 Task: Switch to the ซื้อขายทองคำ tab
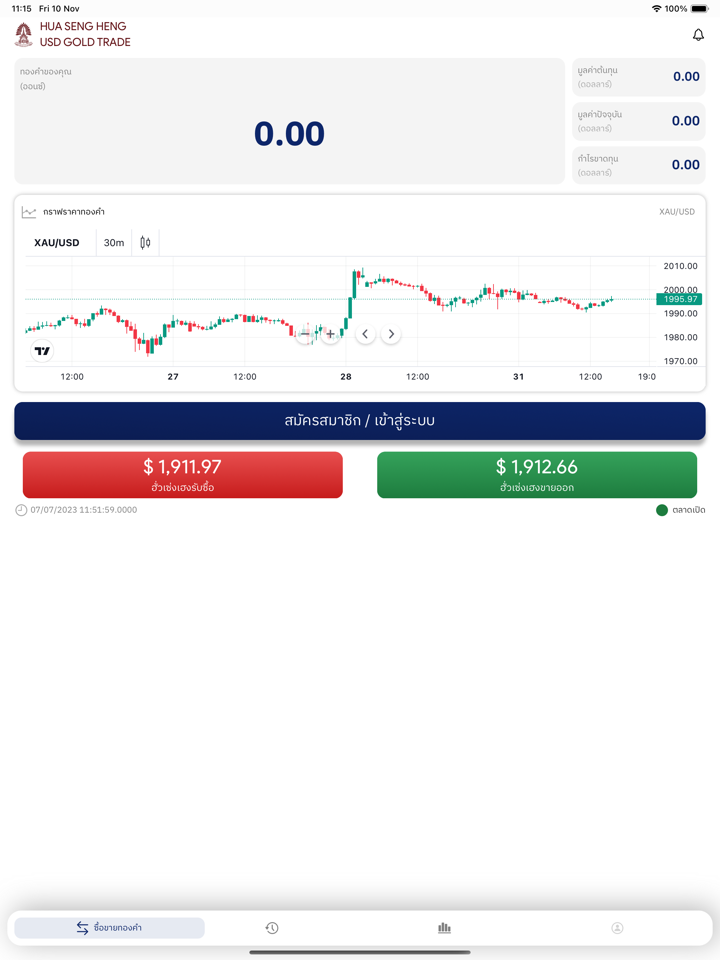click(x=109, y=928)
